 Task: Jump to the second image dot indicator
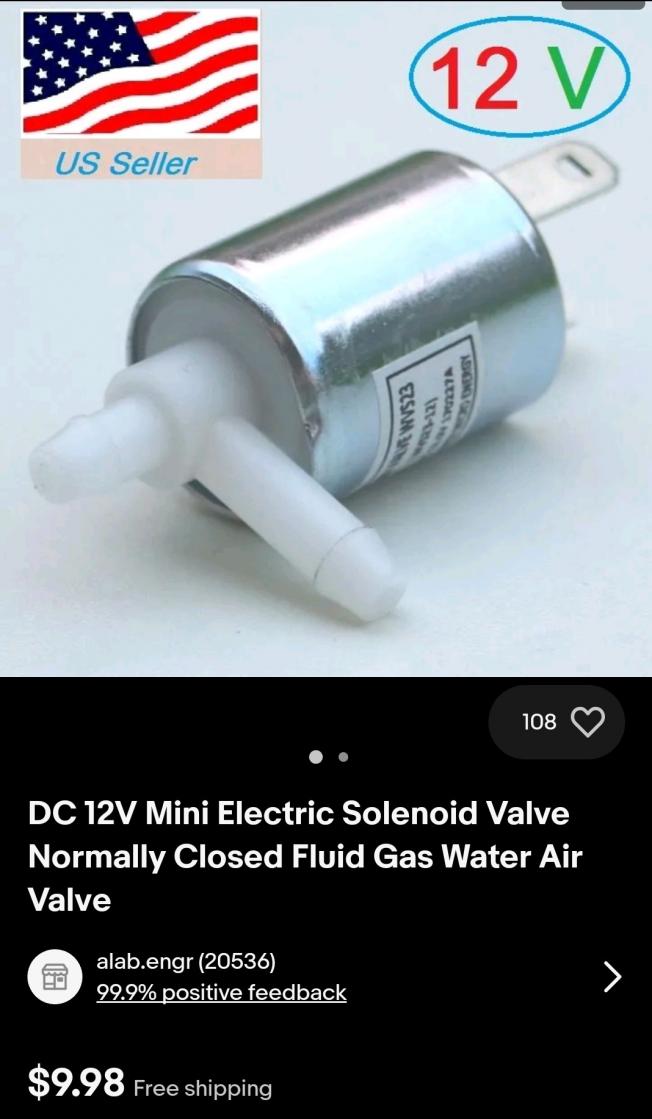[343, 757]
